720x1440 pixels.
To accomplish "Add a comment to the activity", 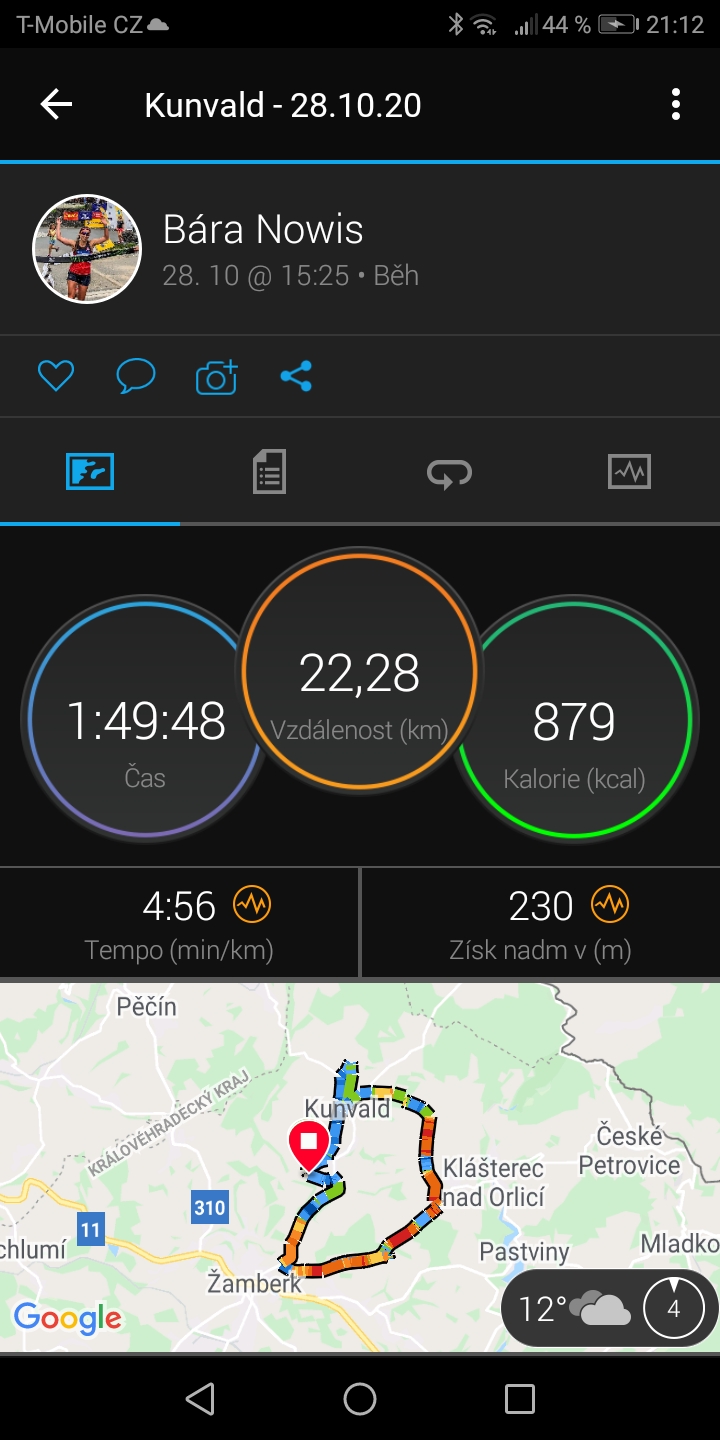I will tap(136, 376).
